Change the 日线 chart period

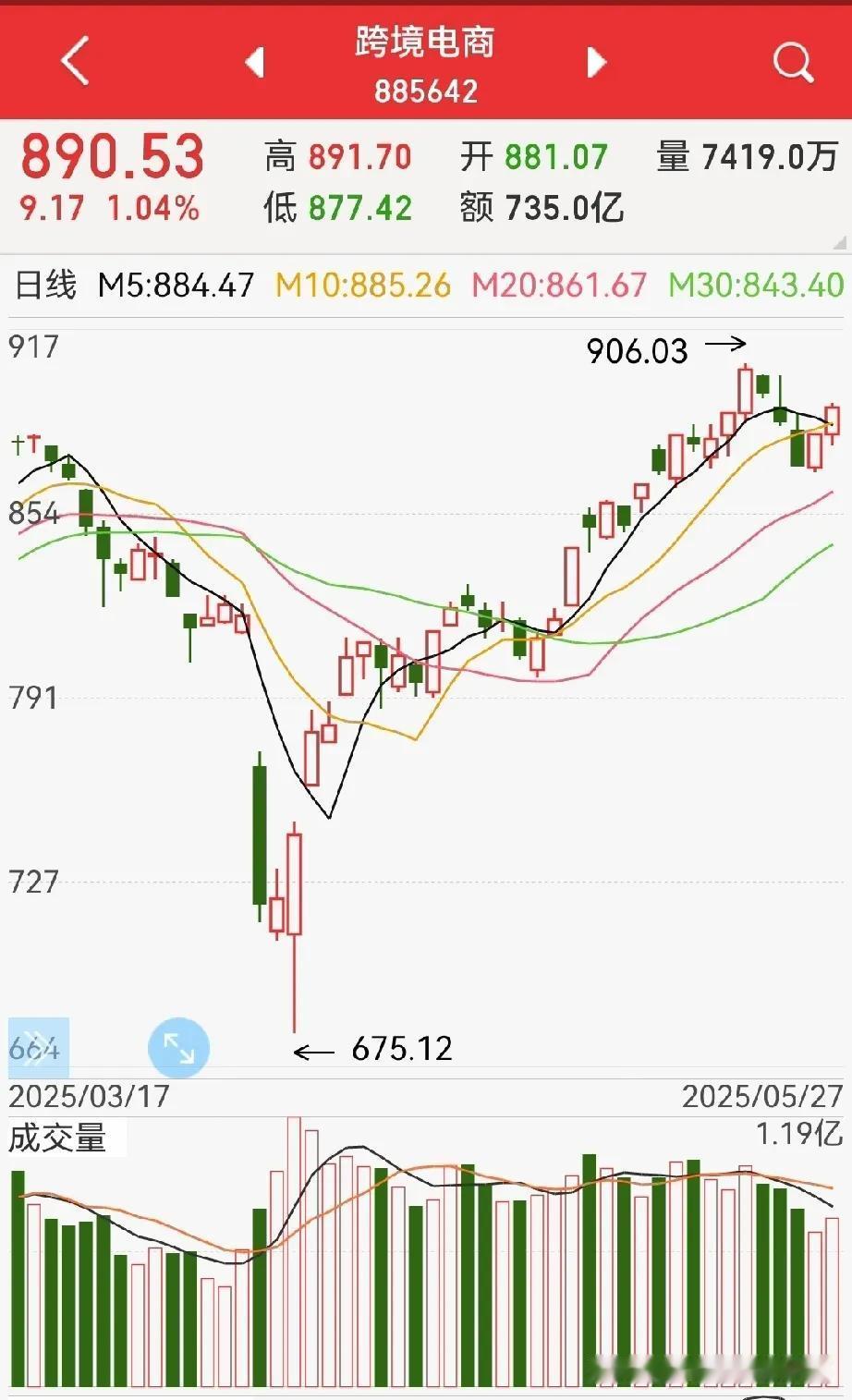point(45,285)
